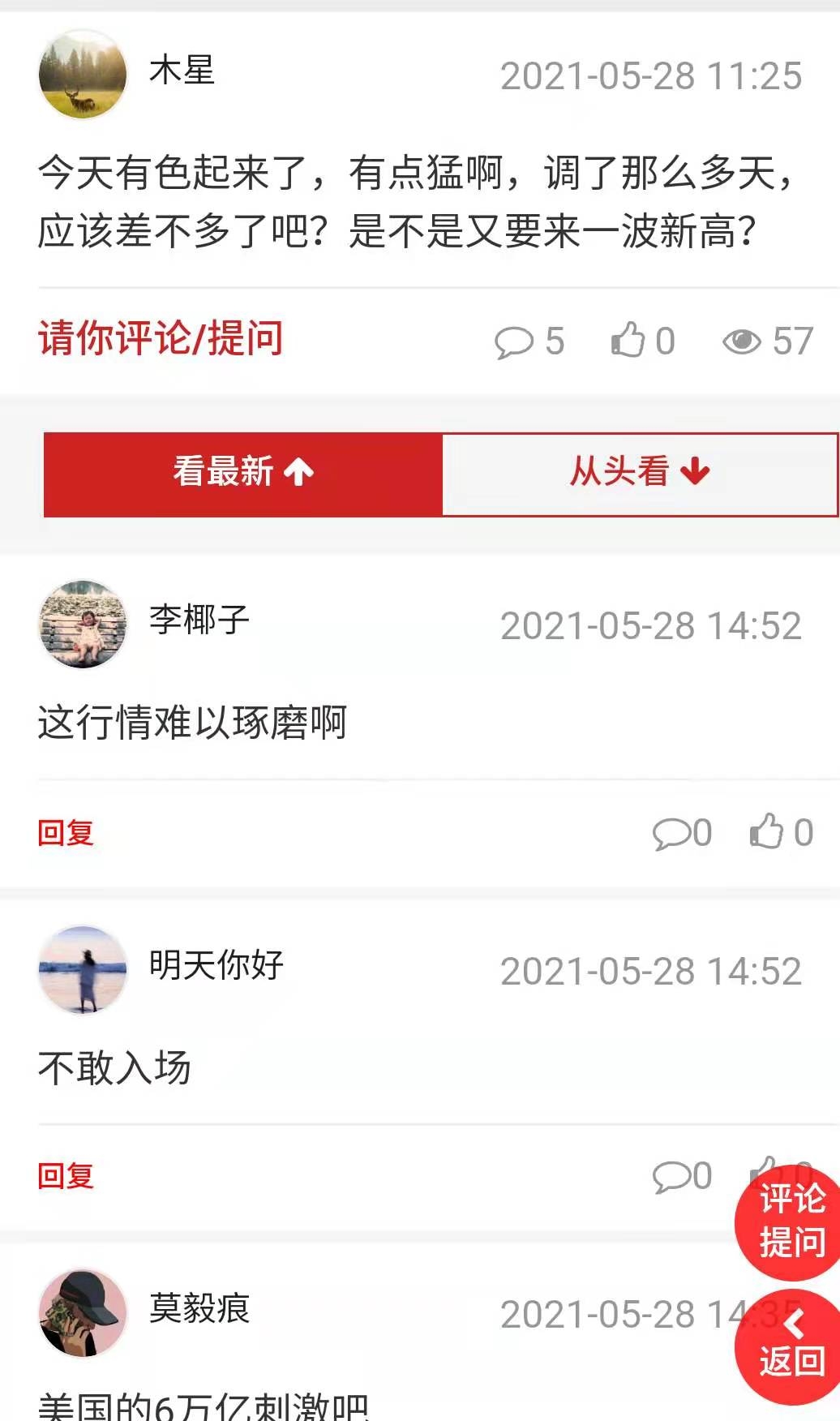Open 李椰子's avatar
The width and height of the screenshot is (840, 1421).
[83, 625]
